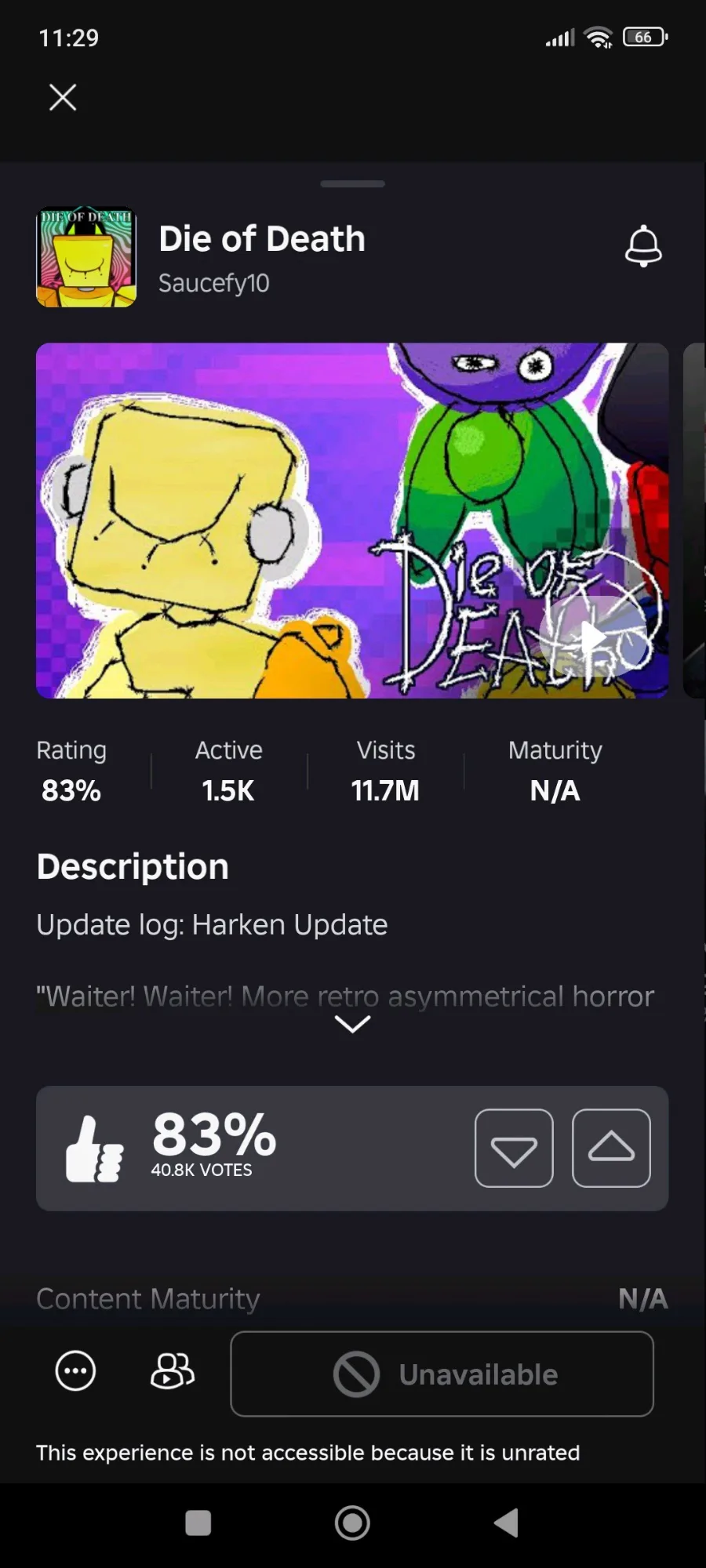706x1568 pixels.
Task: Tap the notification bell for Die of Death
Action: point(643,246)
